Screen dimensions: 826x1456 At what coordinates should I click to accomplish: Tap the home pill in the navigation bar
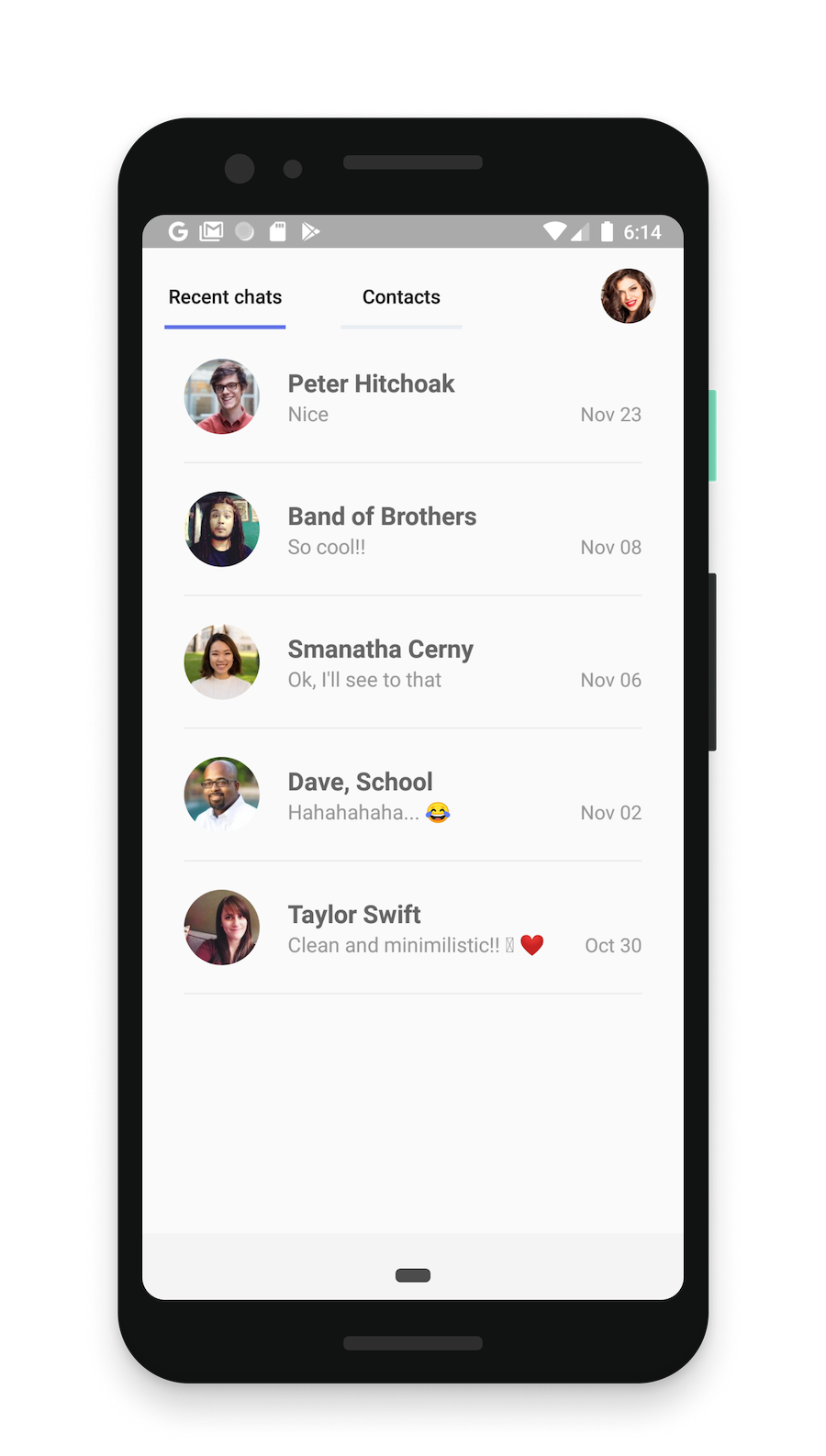click(413, 1275)
